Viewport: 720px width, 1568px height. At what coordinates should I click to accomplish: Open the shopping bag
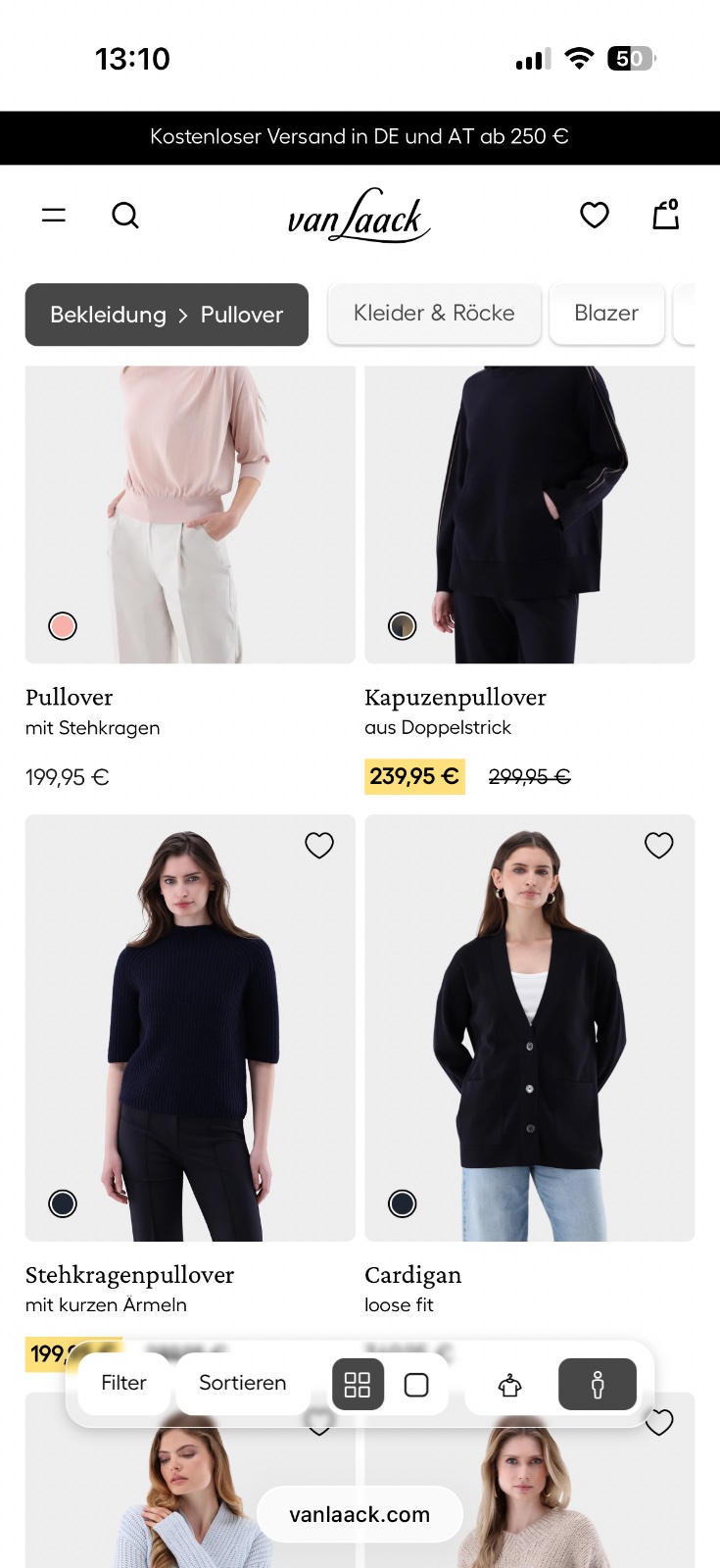(x=666, y=215)
